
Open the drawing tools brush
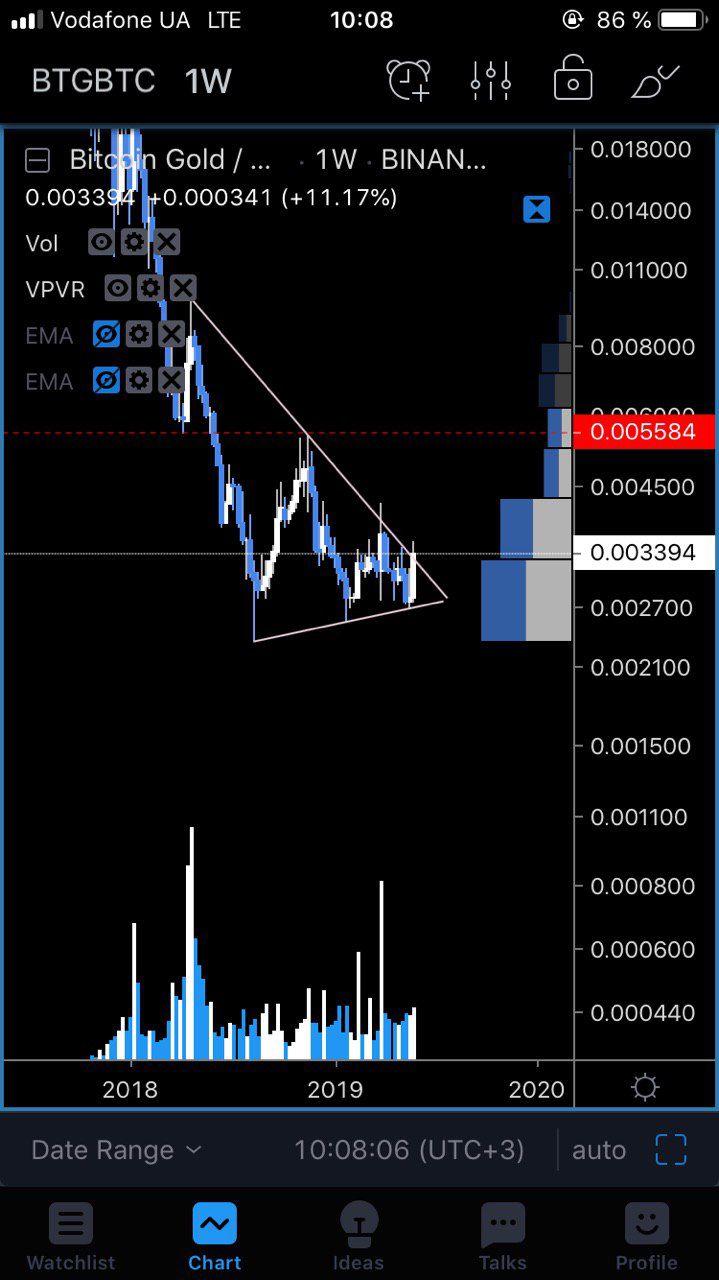(x=655, y=81)
